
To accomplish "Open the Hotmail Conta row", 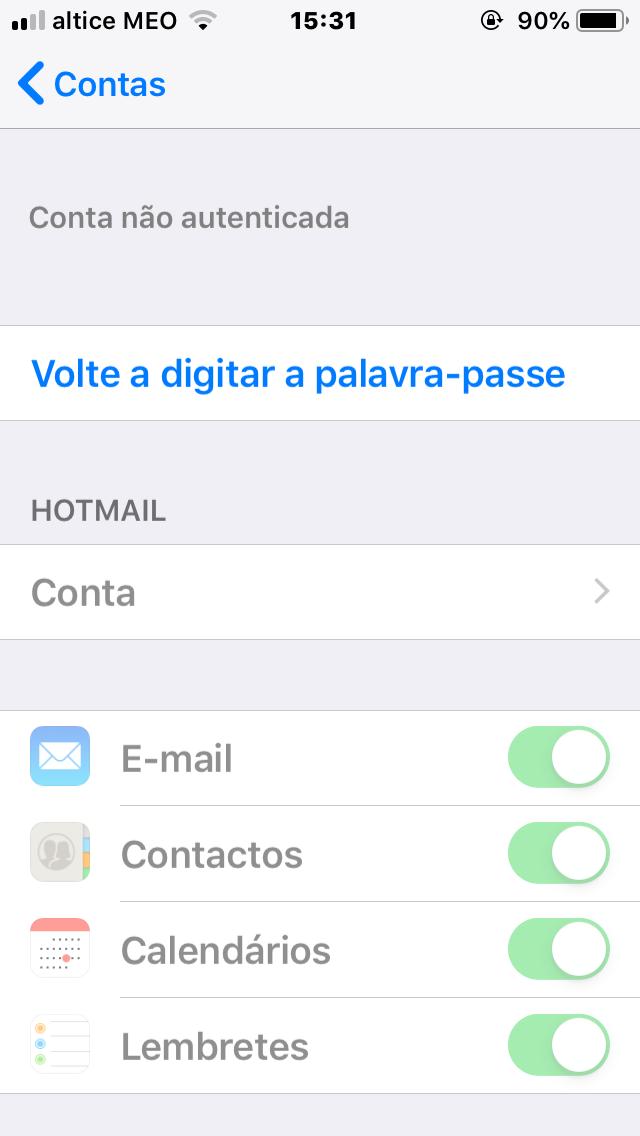I will [x=320, y=592].
